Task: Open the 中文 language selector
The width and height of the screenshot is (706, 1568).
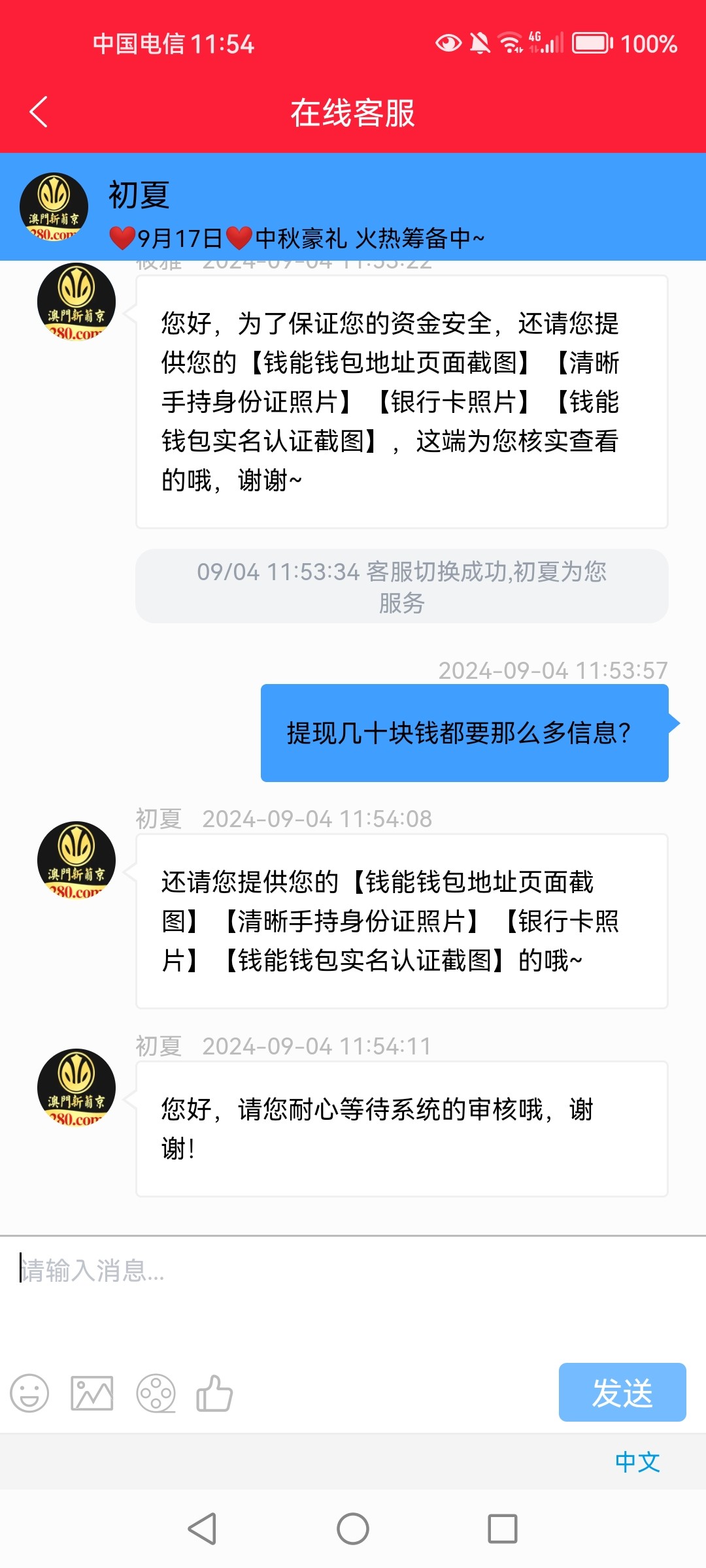Action: [637, 1462]
